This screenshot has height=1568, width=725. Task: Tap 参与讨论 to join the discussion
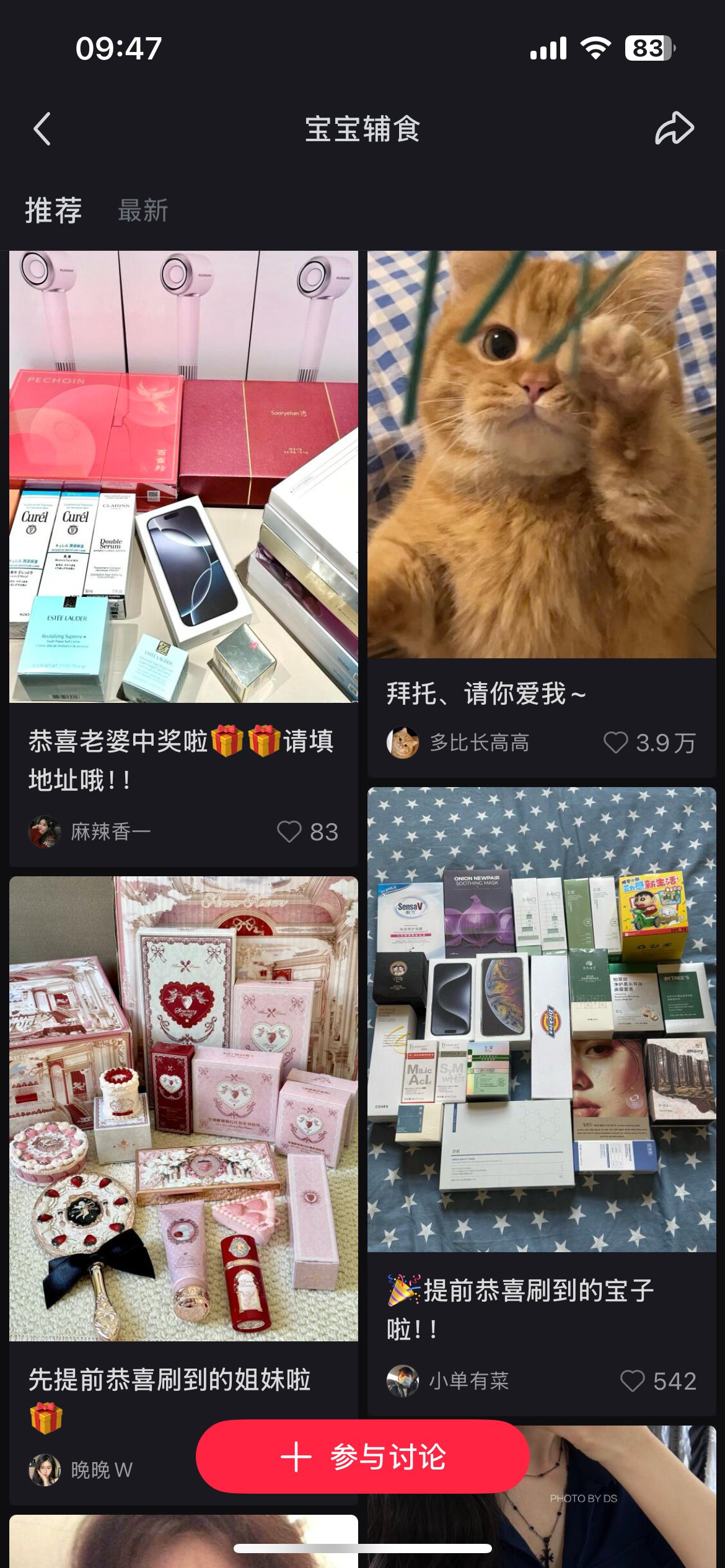click(362, 1457)
